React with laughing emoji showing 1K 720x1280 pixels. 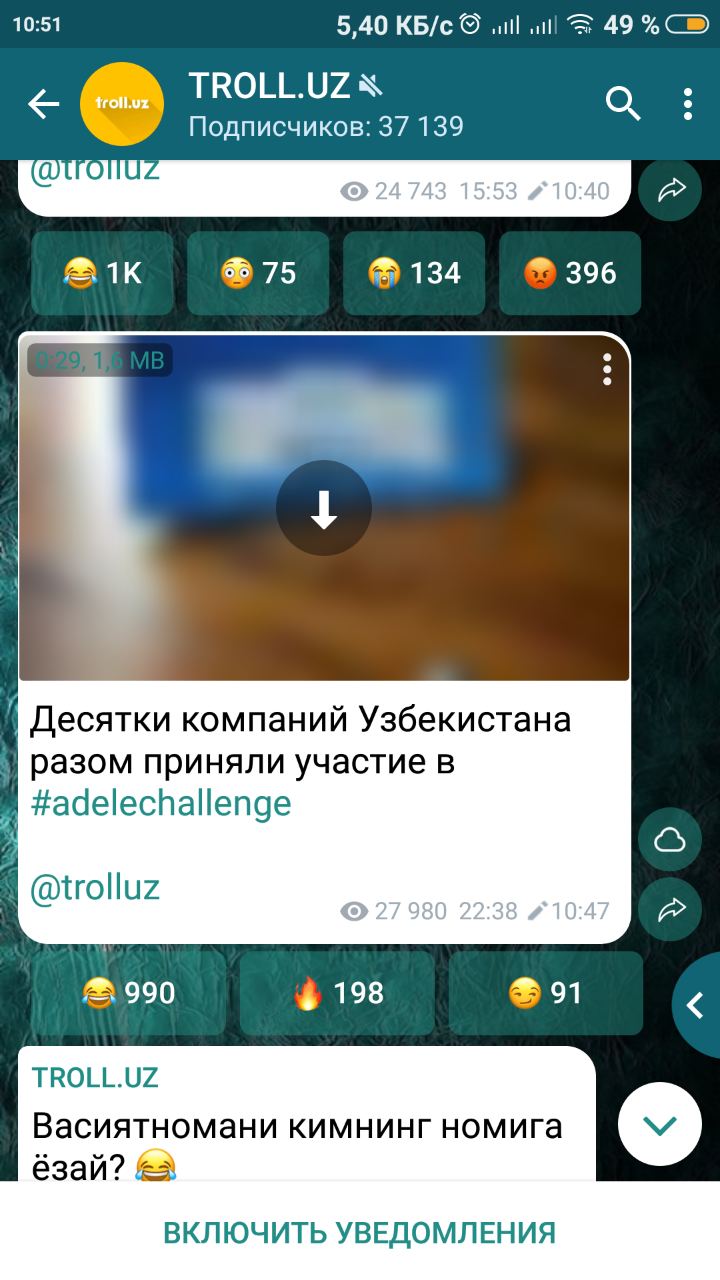pos(102,273)
